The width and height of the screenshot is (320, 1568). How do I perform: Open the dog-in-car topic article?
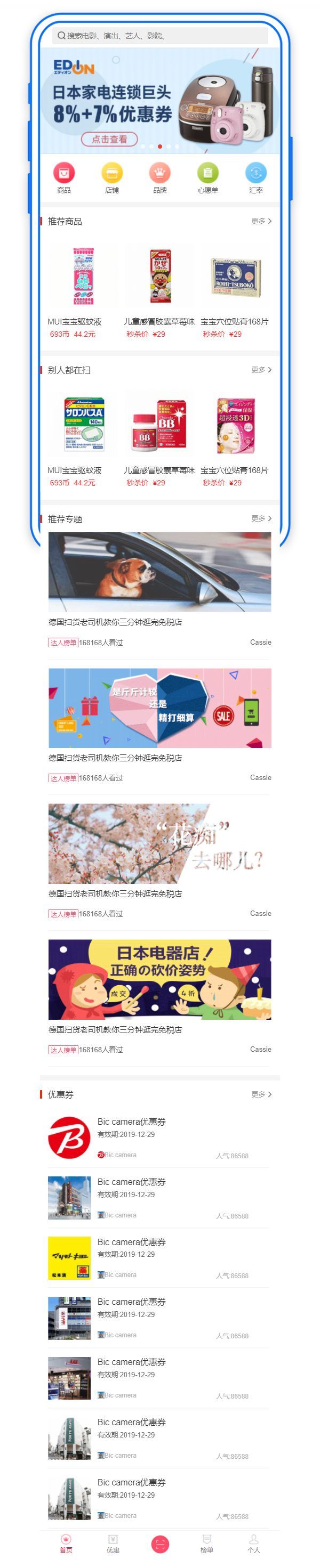click(x=159, y=572)
